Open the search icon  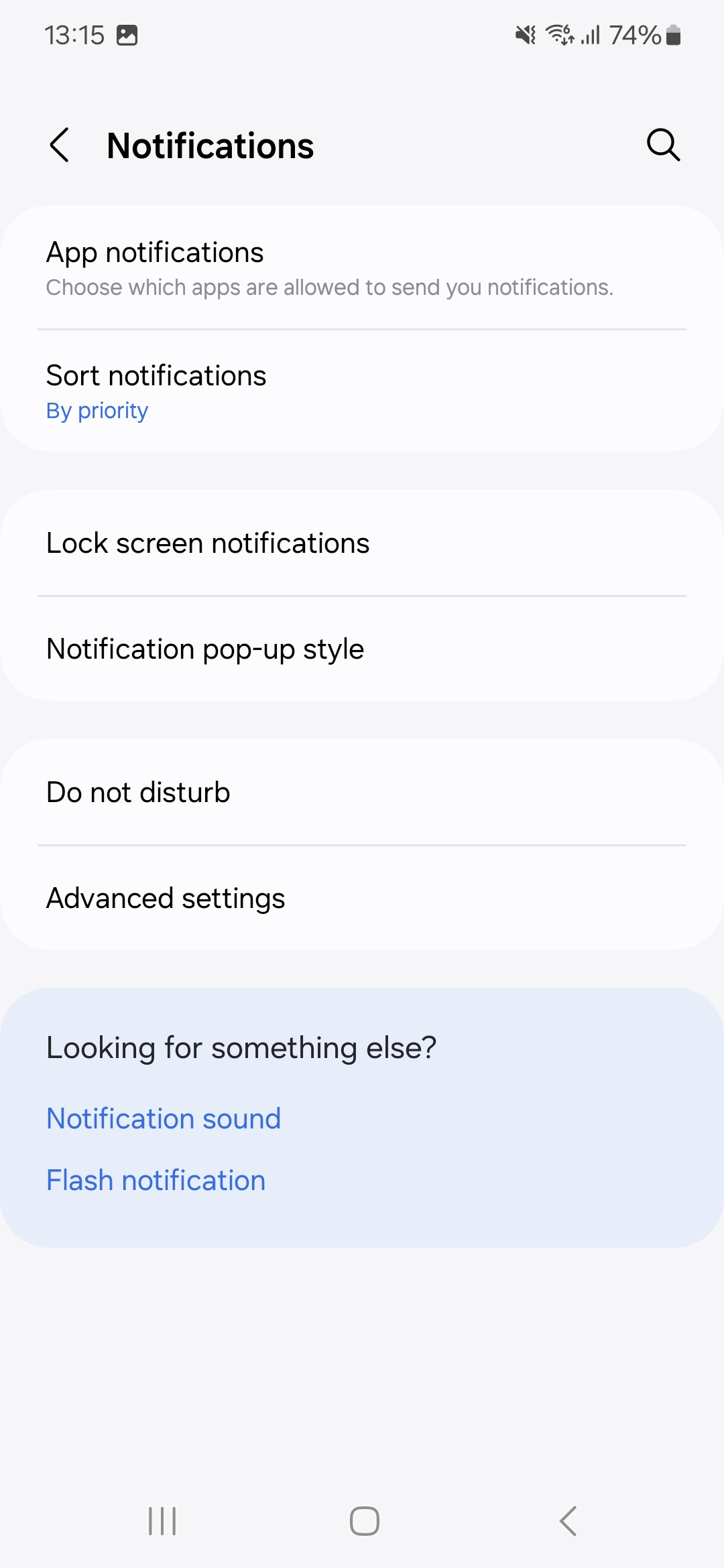[x=663, y=145]
